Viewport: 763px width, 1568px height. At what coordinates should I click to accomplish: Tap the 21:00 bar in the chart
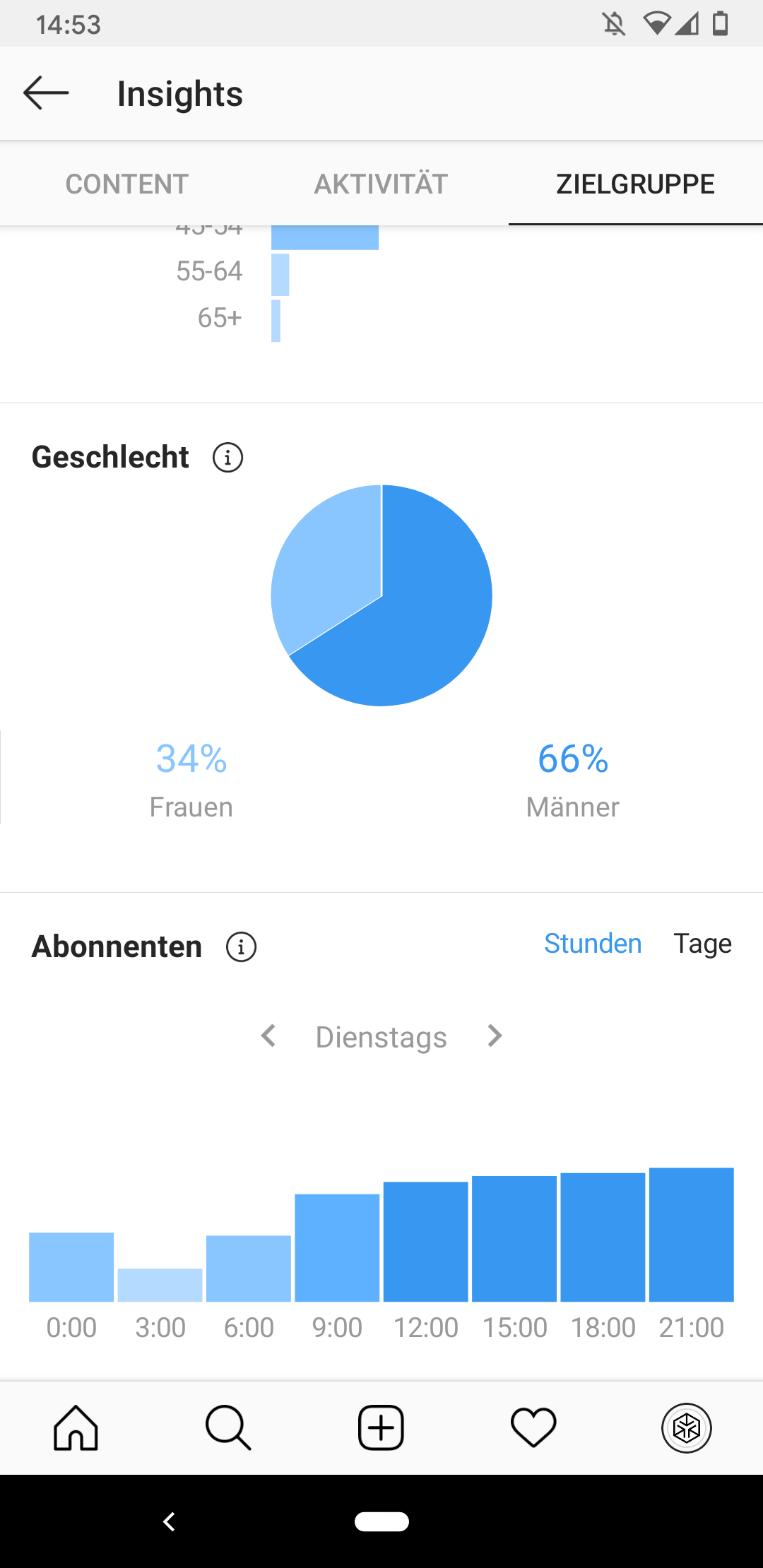[x=692, y=1235]
